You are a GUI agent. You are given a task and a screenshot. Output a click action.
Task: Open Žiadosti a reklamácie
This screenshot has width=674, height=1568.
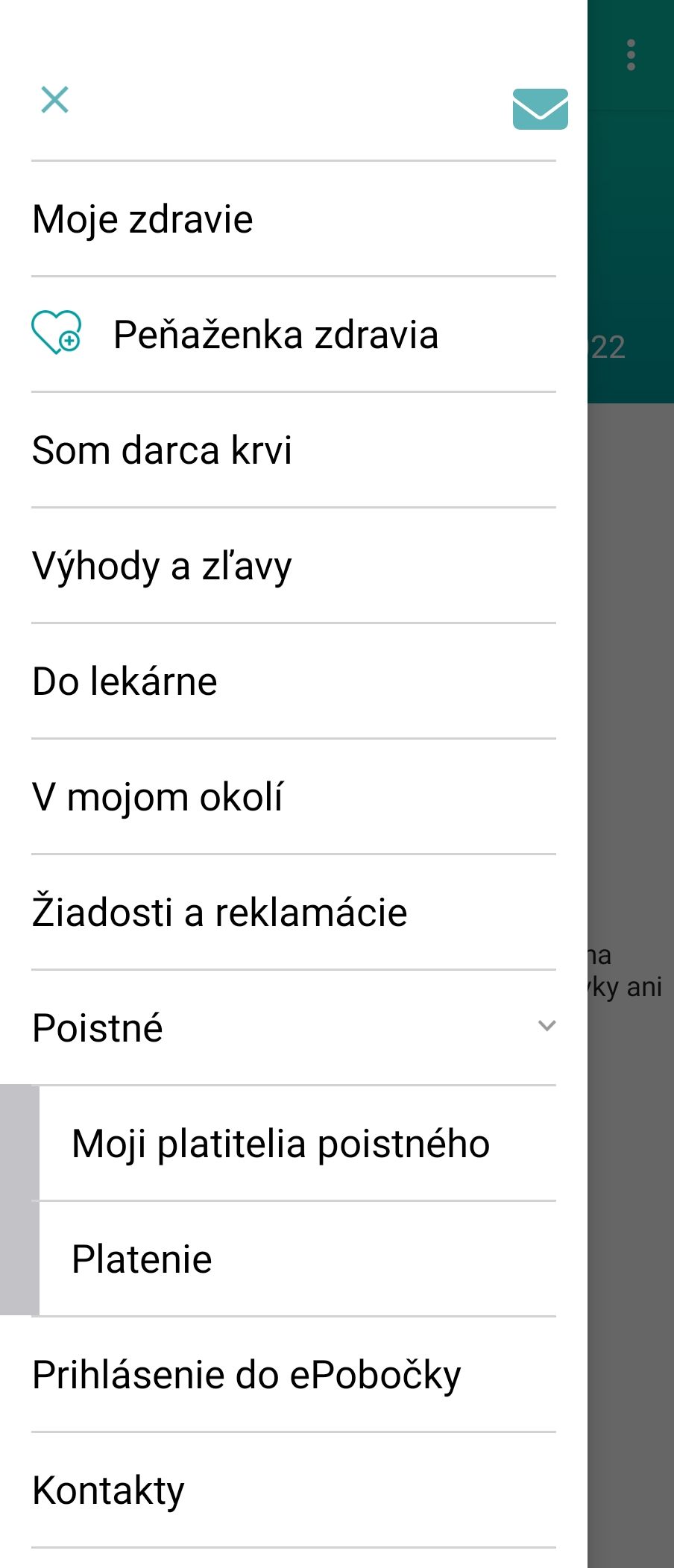tap(219, 913)
